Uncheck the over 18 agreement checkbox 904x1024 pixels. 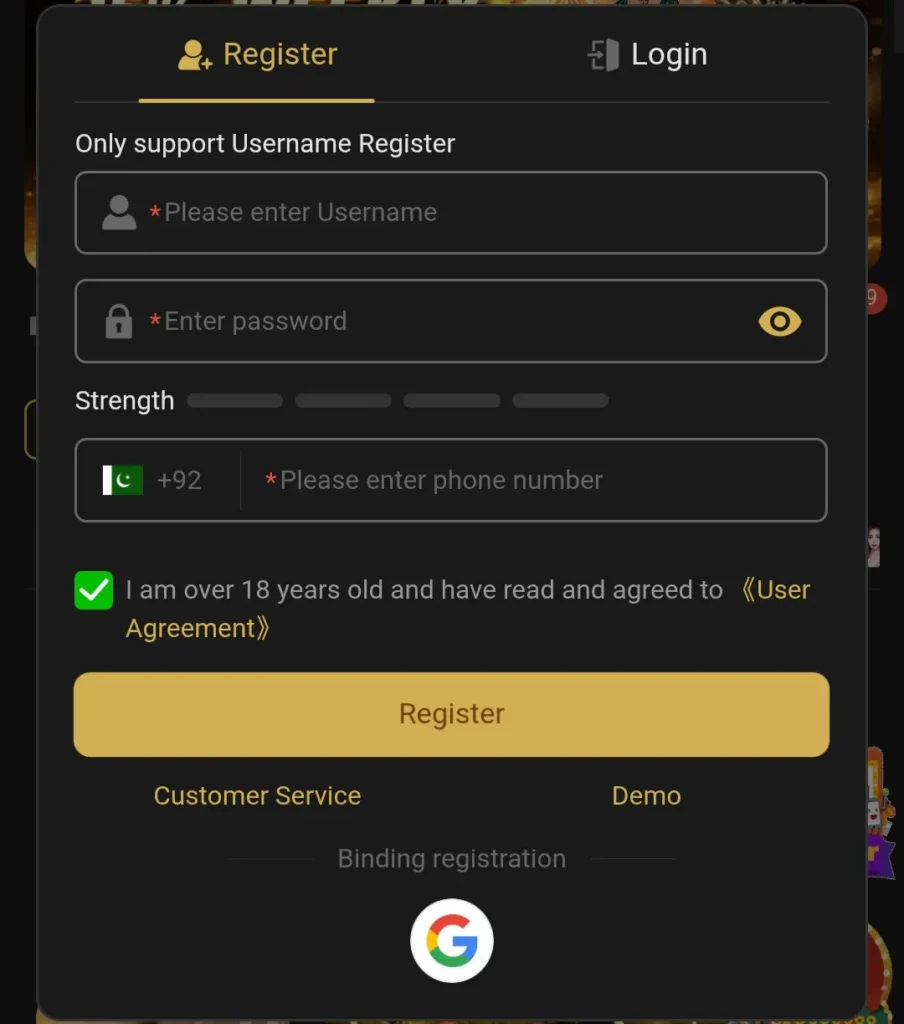point(94,590)
